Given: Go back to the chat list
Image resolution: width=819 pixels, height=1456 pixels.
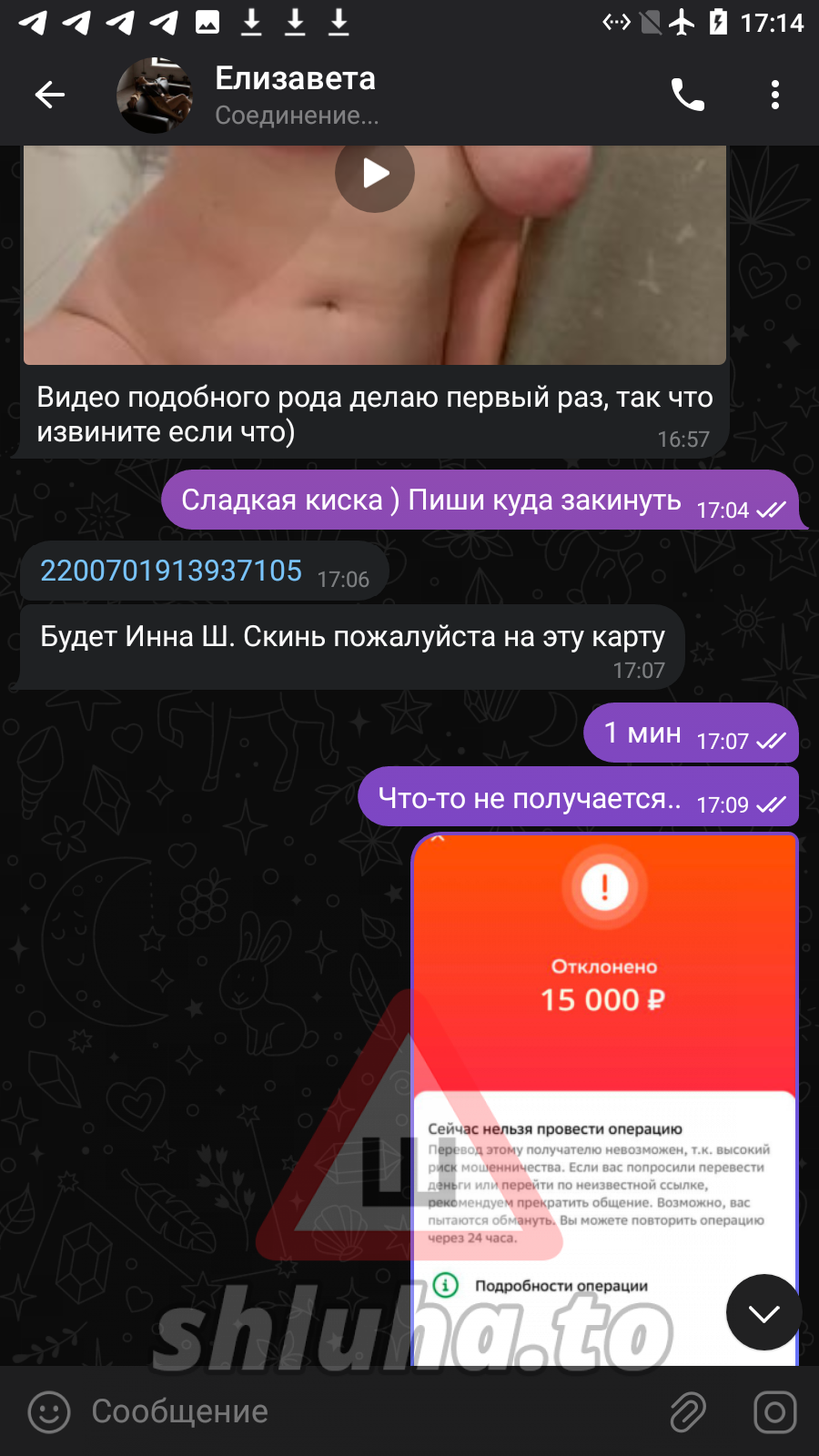Looking at the screenshot, I should pos(50,95).
